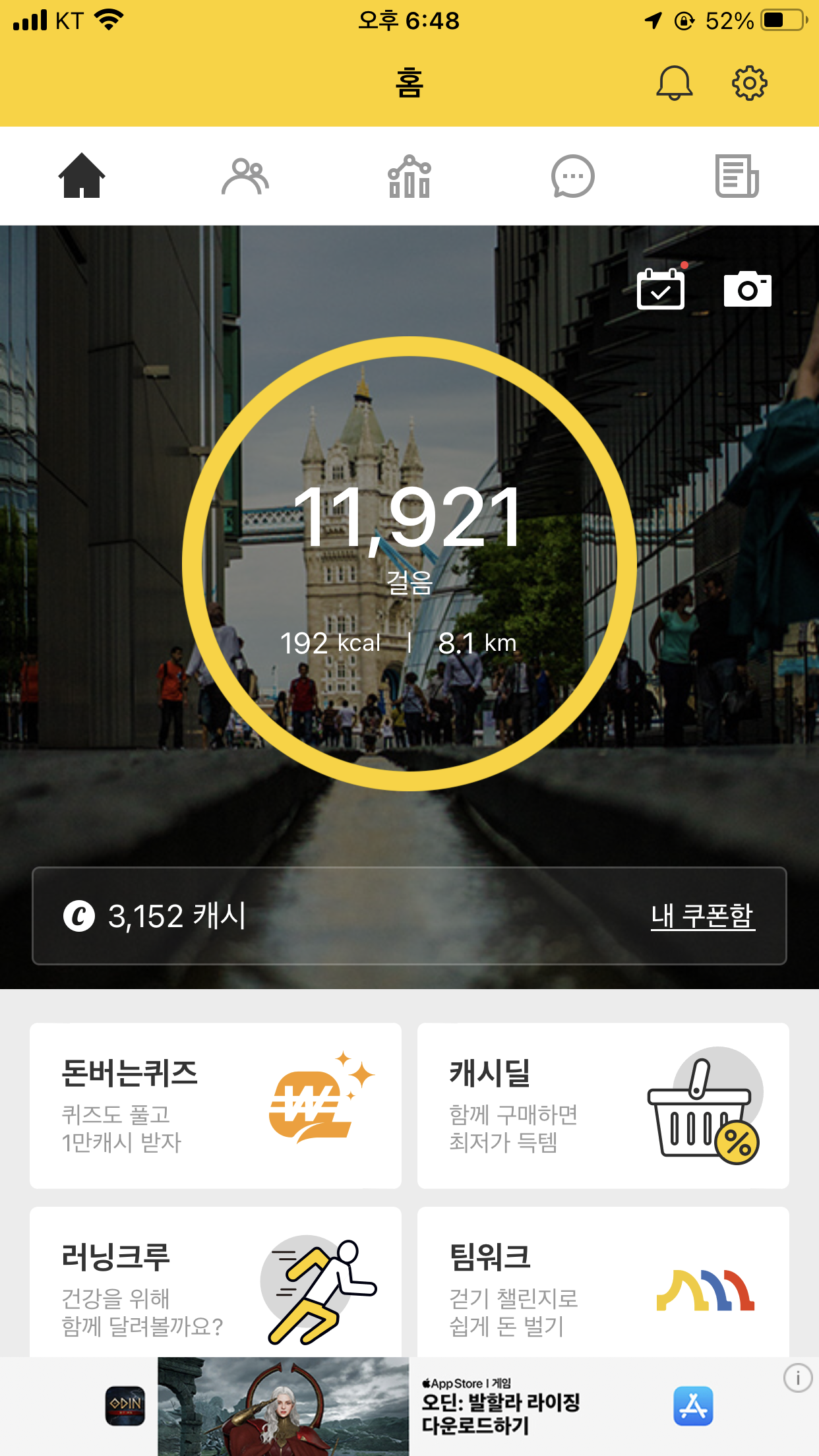The width and height of the screenshot is (819, 1456).
Task: Open settings gear icon
Action: 750,84
